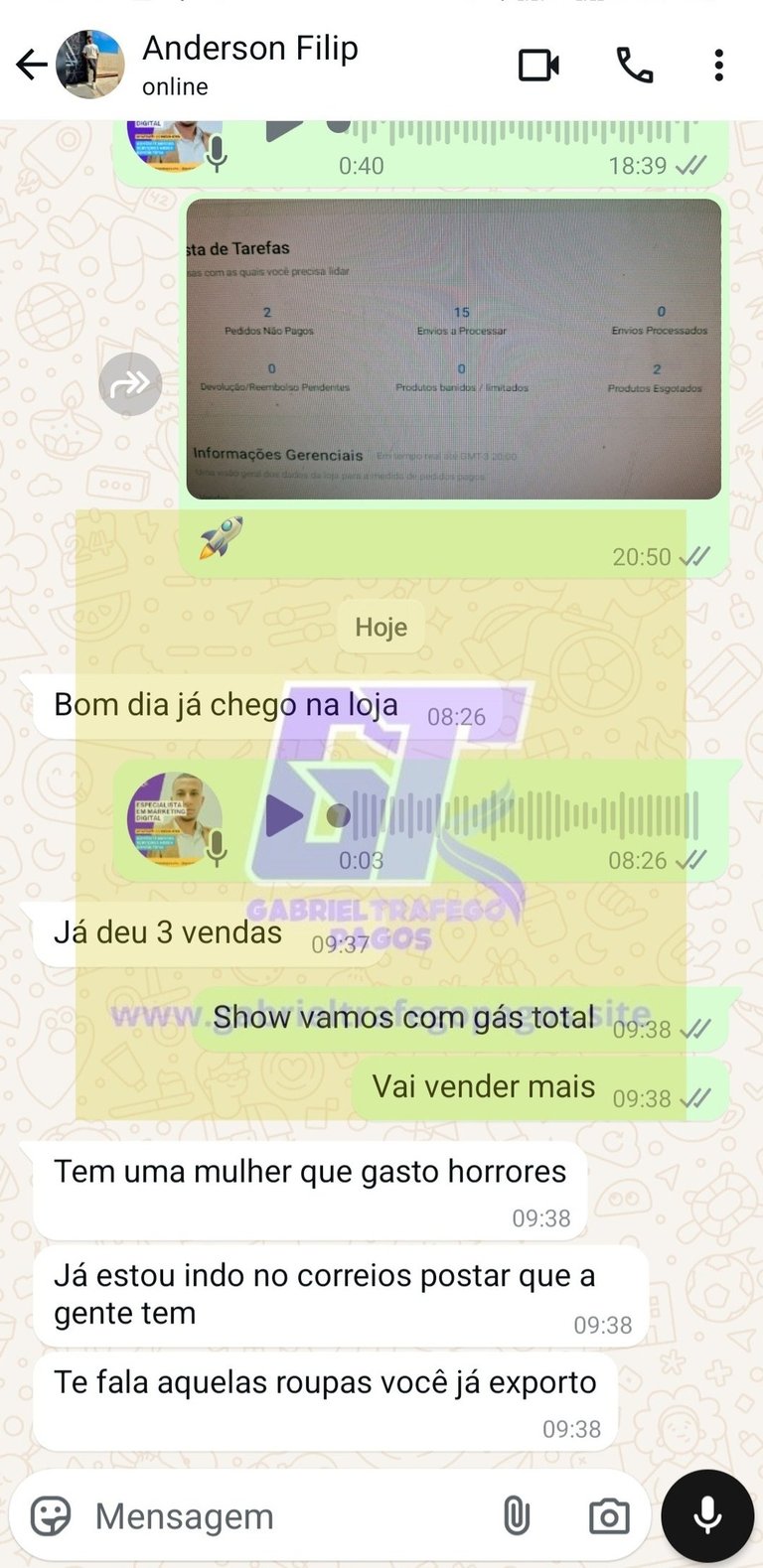Viewport: 763px width, 1568px height.
Task: Open the emoji picker
Action: 51,1516
